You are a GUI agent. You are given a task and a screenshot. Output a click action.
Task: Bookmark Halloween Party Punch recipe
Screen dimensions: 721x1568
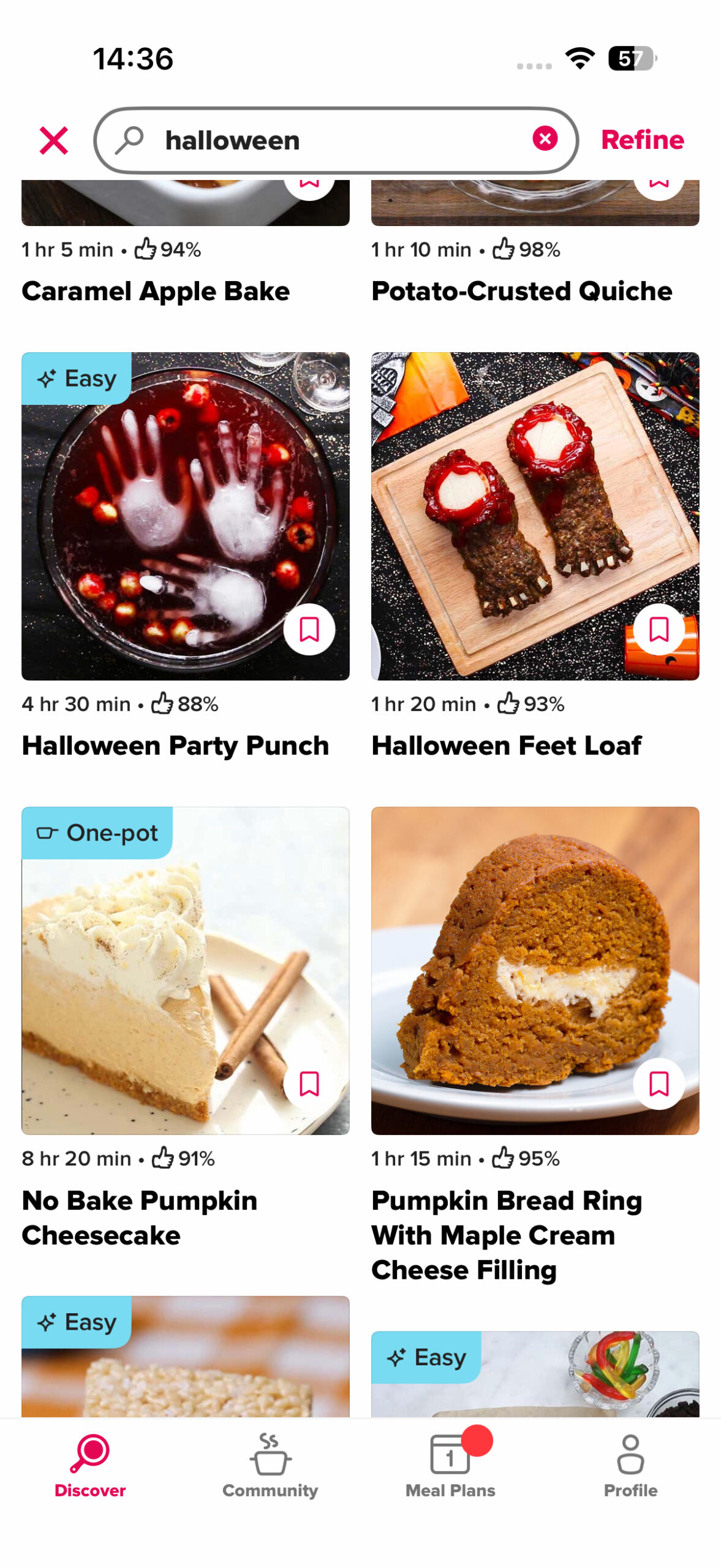[x=309, y=629]
